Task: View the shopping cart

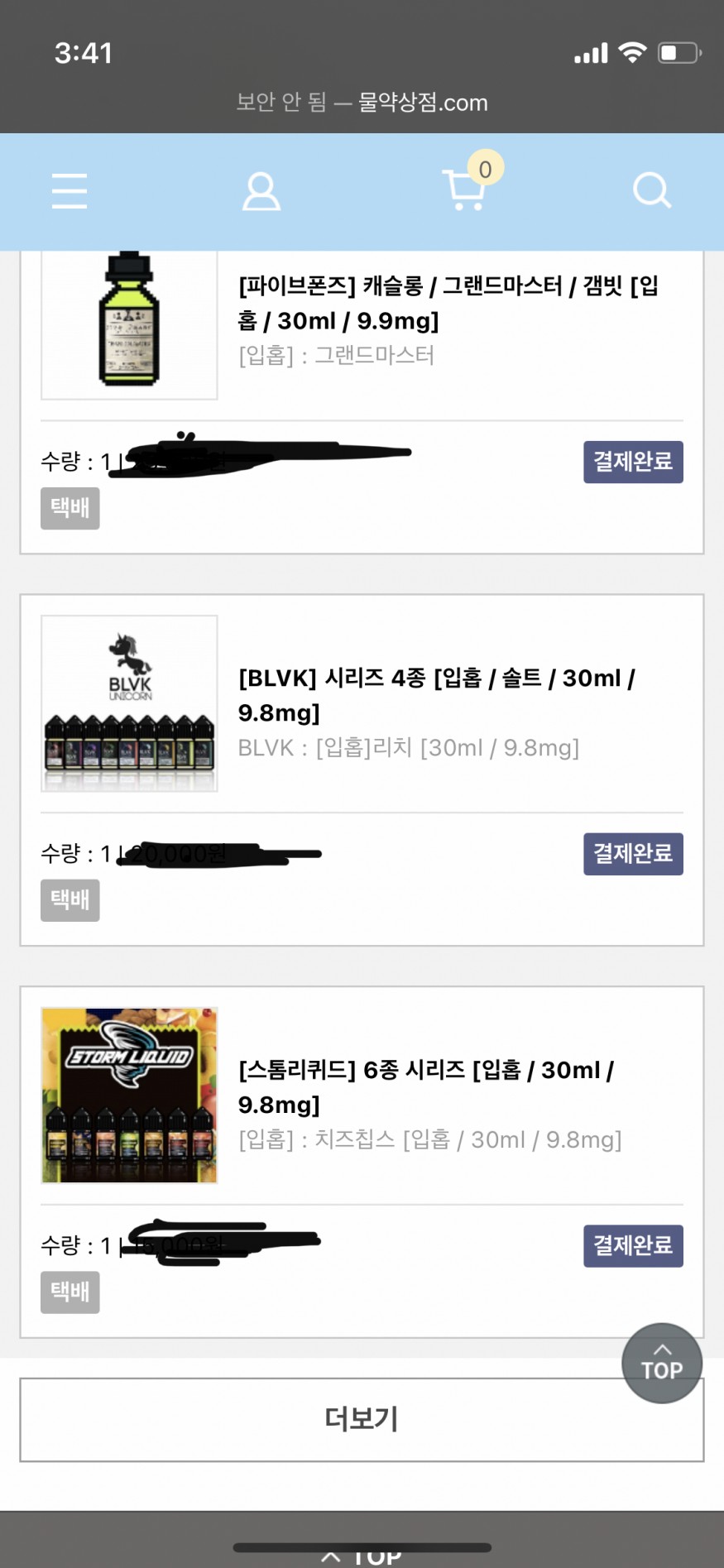Action: (x=465, y=189)
